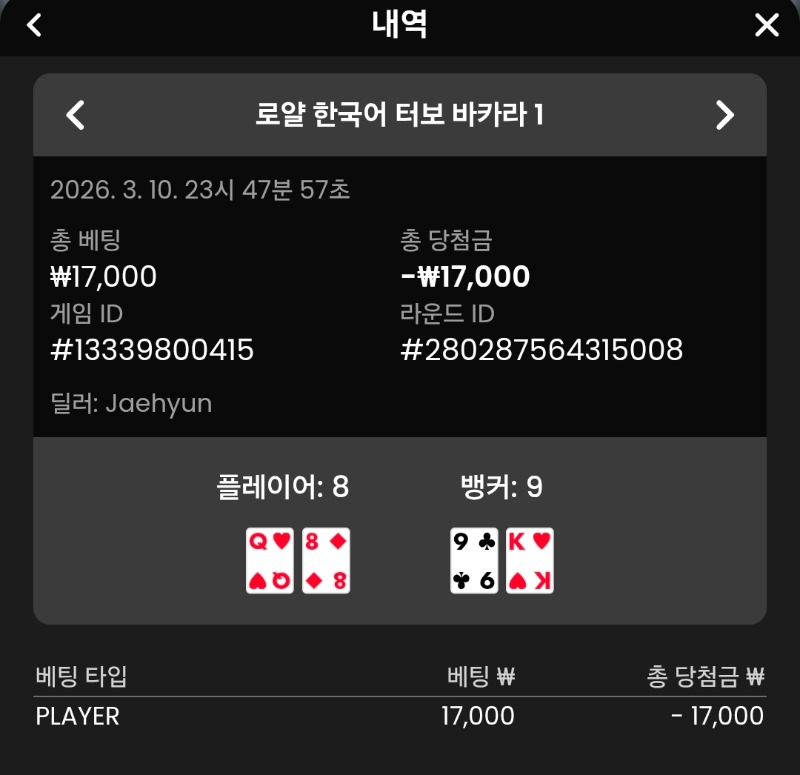Go back from the 내역 history screen

pos(34,25)
